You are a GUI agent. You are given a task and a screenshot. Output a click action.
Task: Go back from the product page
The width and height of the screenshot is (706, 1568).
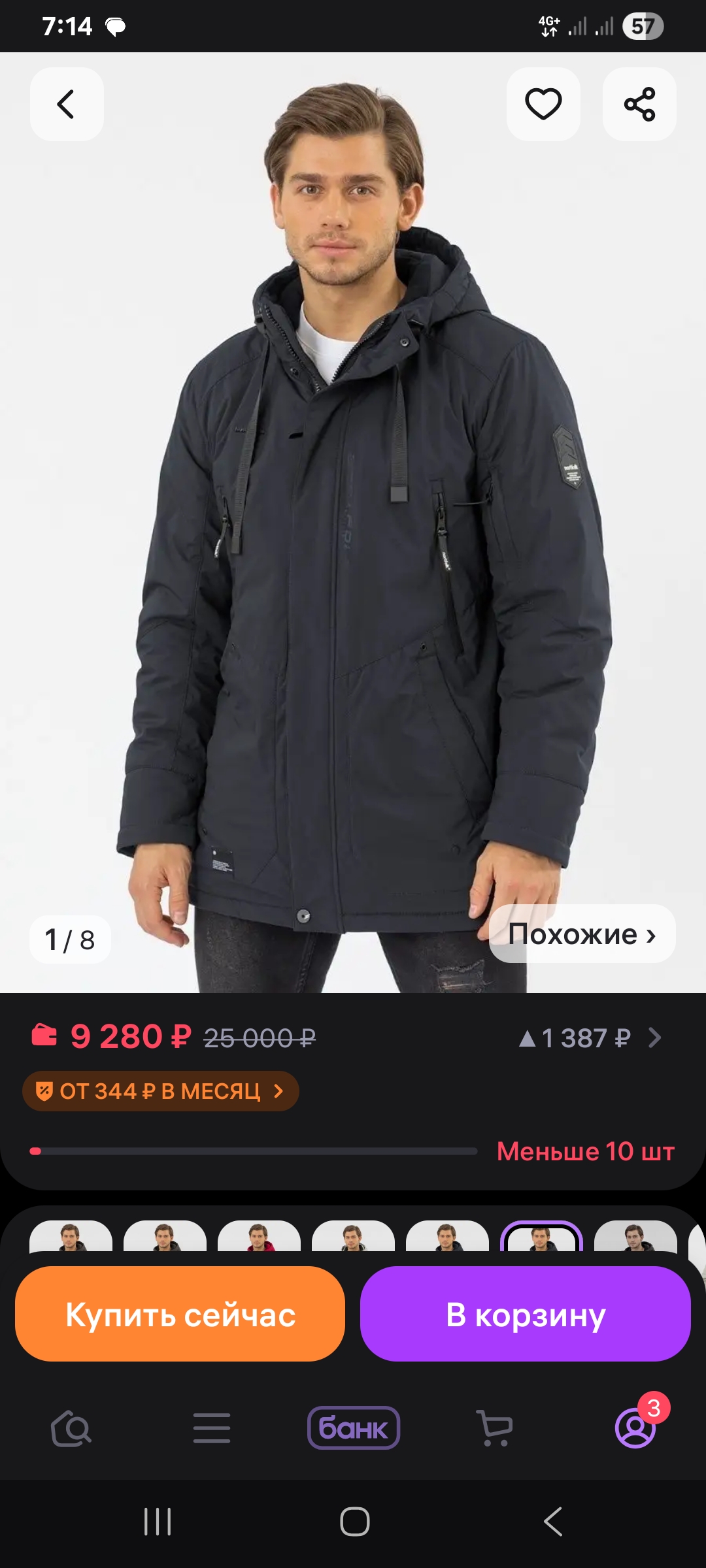[x=67, y=105]
